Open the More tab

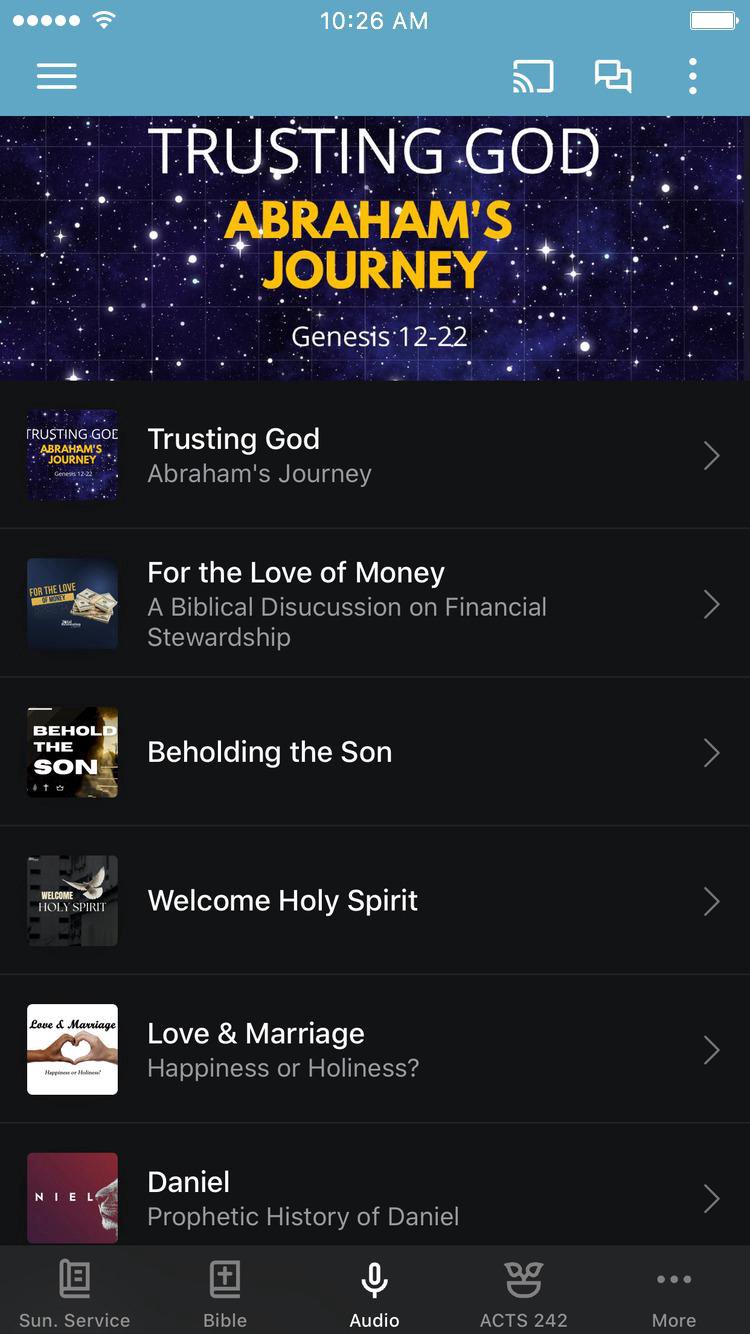(x=674, y=1294)
